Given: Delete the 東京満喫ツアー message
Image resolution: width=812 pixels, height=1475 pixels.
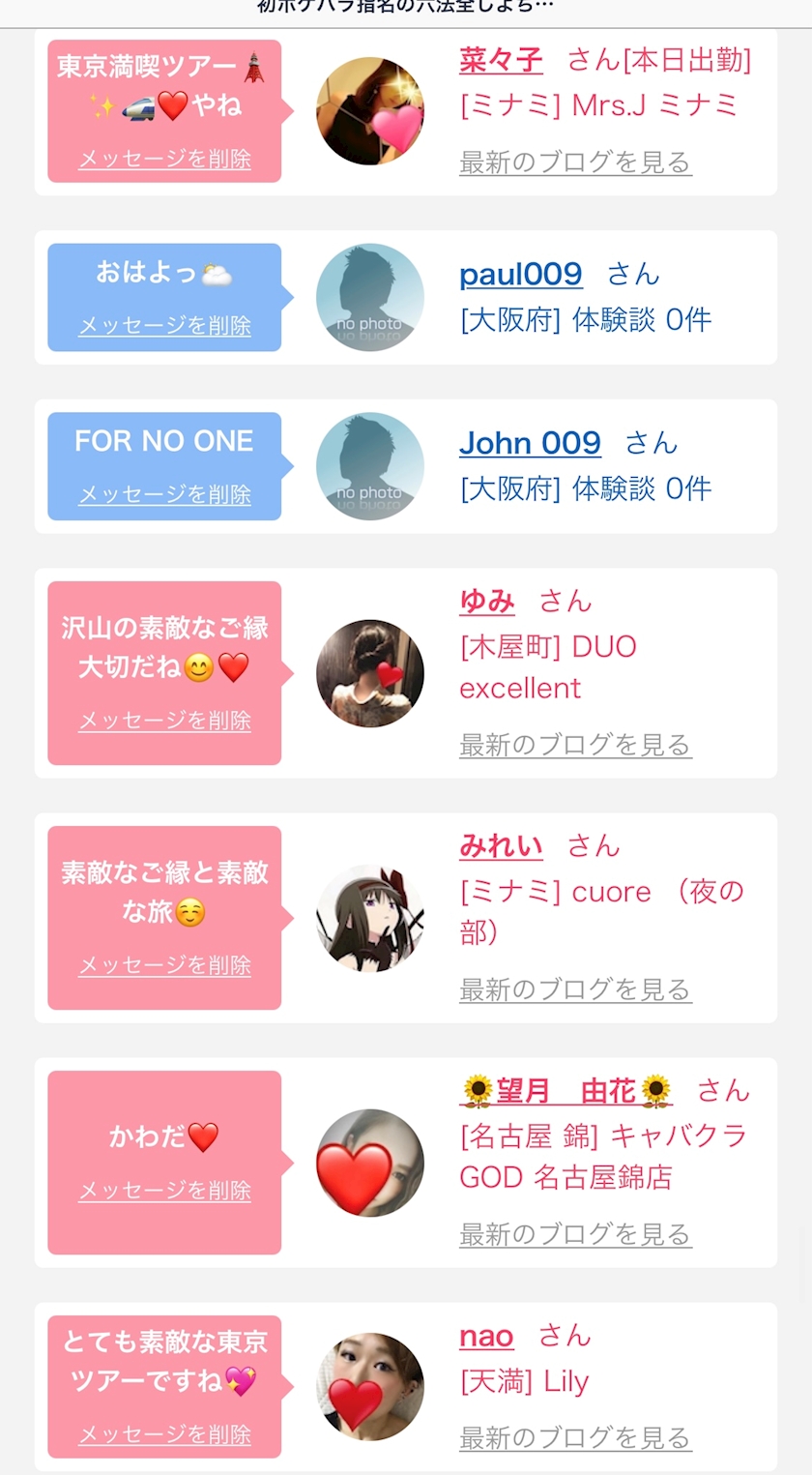Looking at the screenshot, I should [x=164, y=159].
